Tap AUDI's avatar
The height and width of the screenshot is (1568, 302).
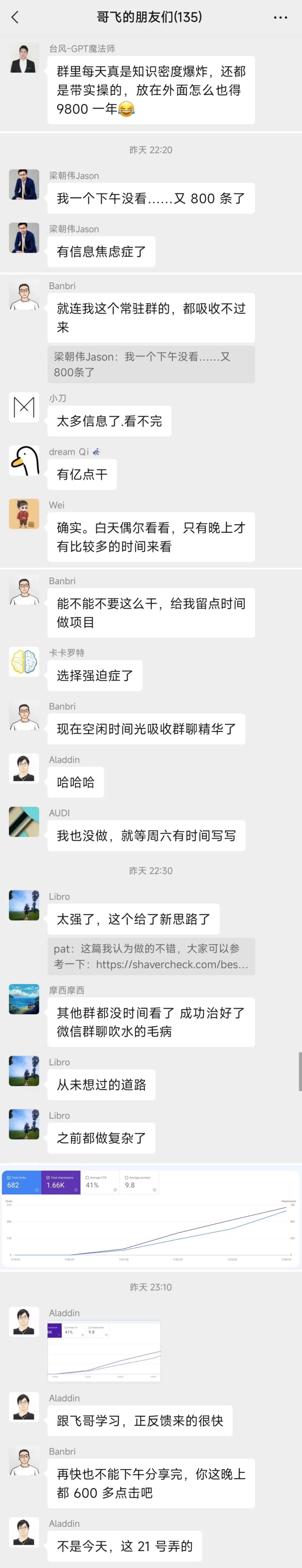[x=24, y=822]
